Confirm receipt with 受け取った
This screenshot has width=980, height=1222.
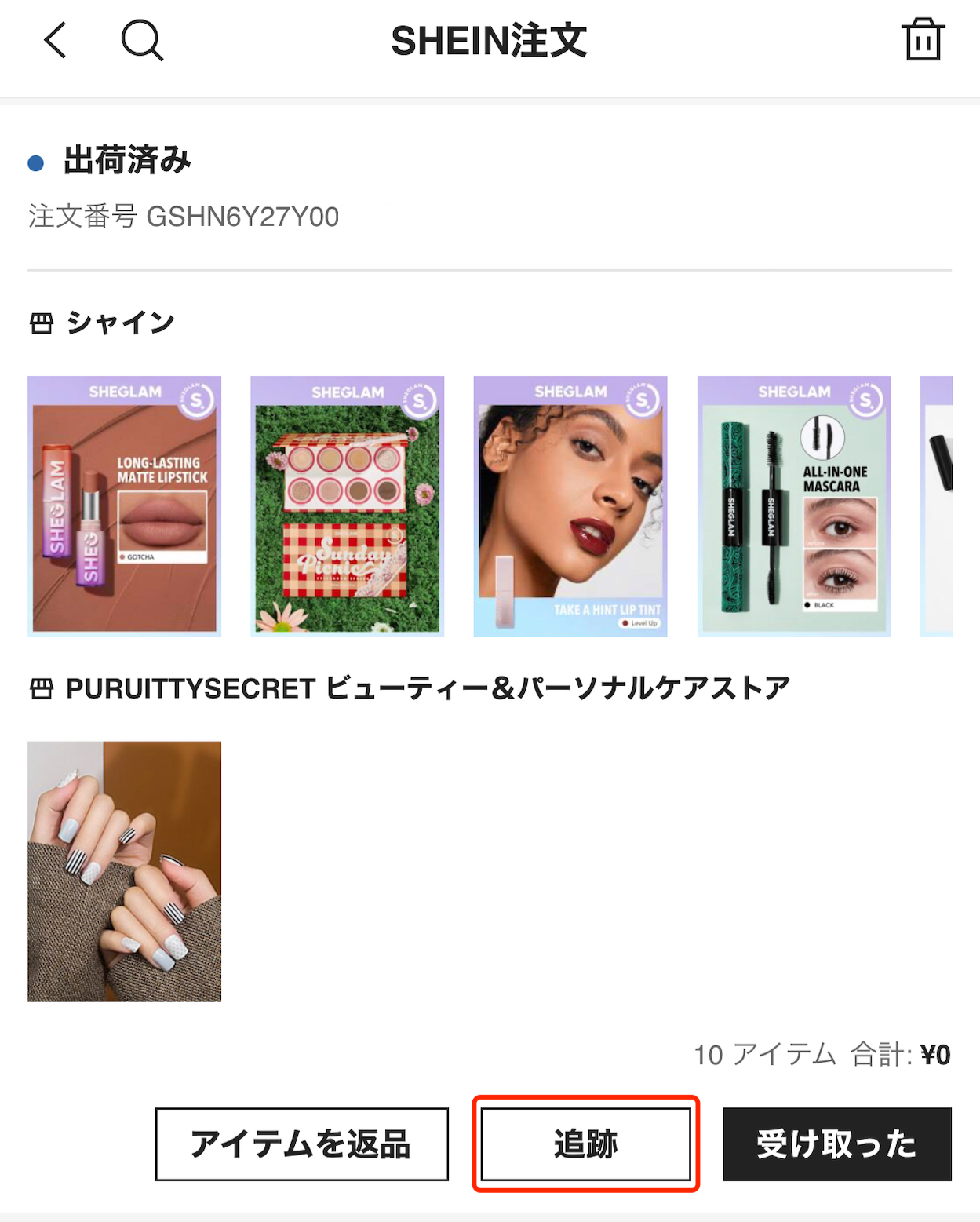click(837, 1144)
